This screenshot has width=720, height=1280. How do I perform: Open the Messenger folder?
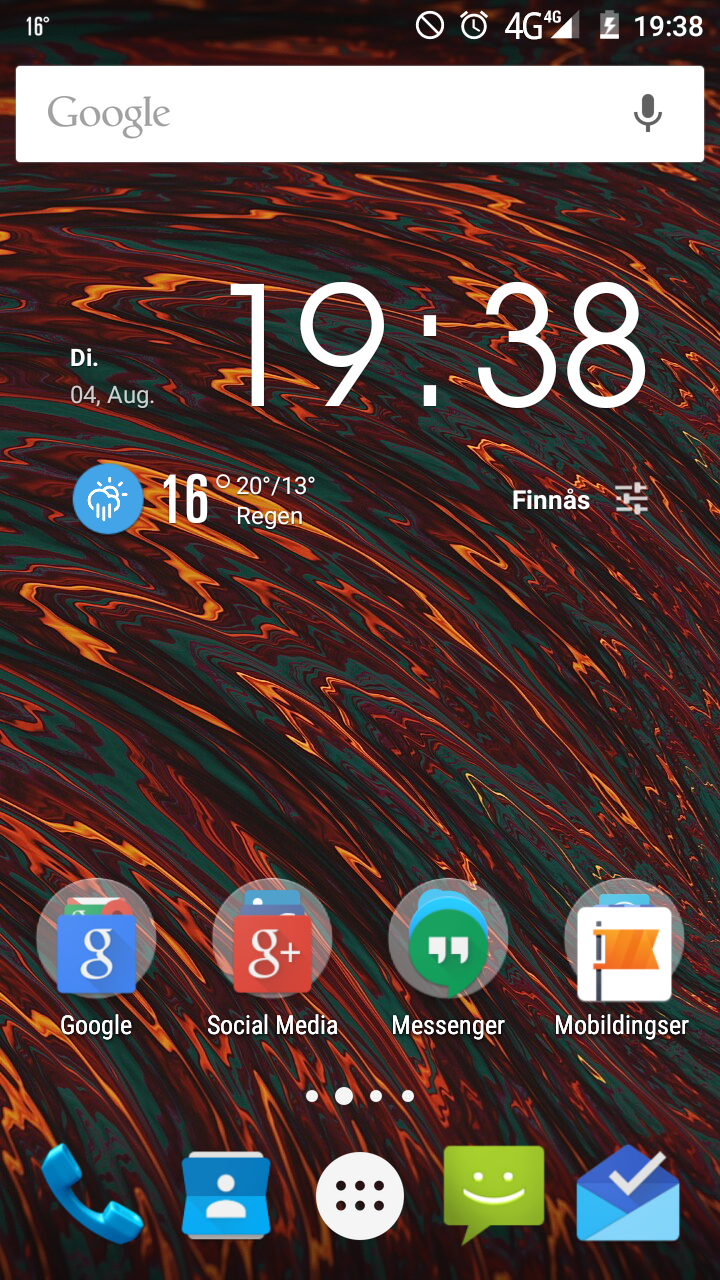pyautogui.click(x=448, y=940)
